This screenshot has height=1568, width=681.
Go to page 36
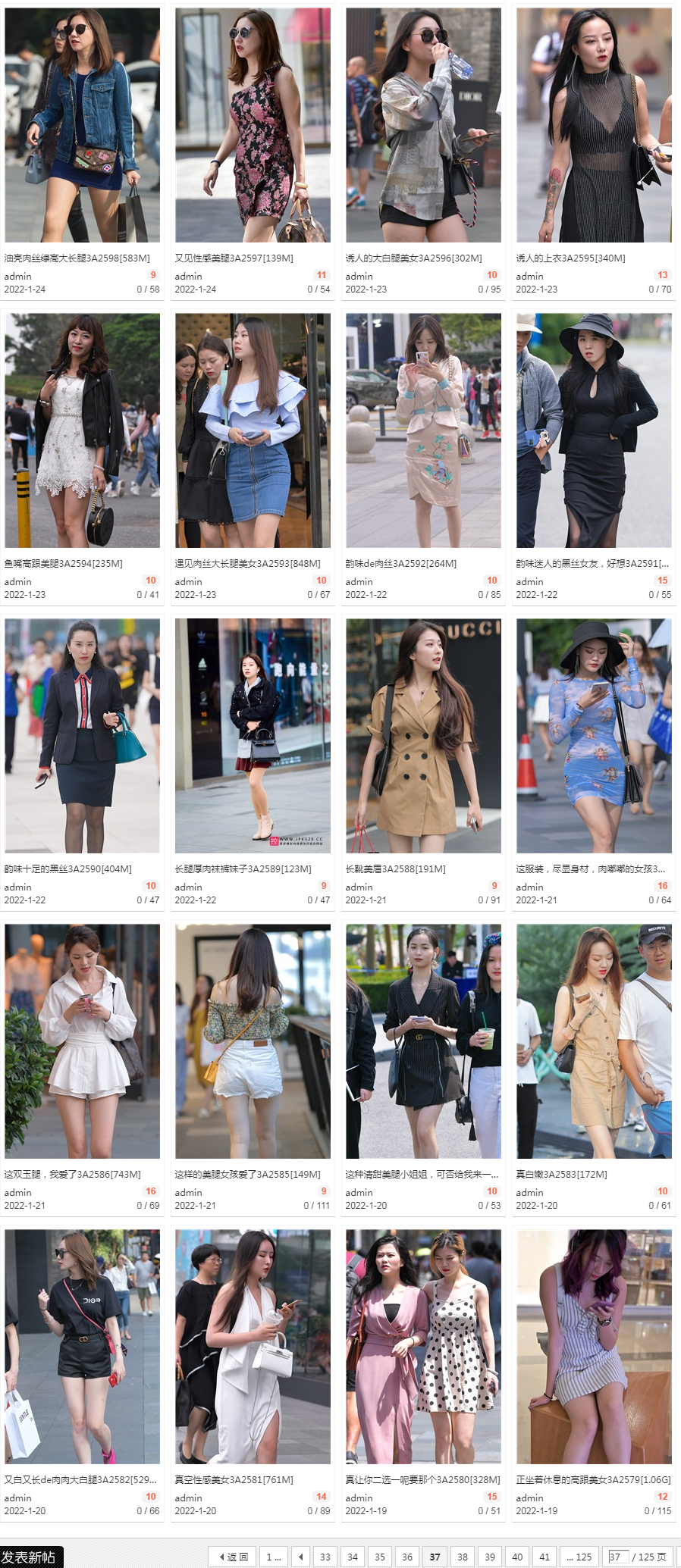pyautogui.click(x=407, y=1557)
